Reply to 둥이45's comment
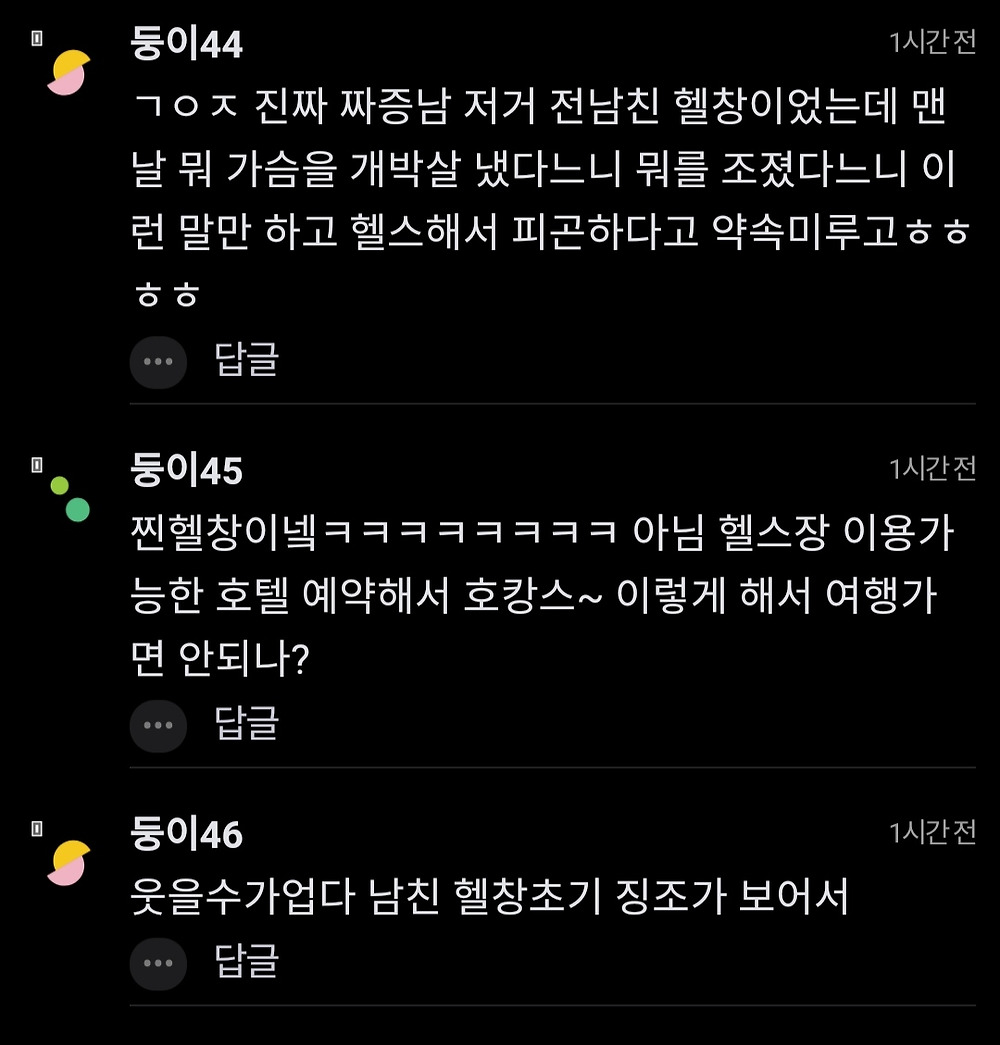 [x=246, y=724]
